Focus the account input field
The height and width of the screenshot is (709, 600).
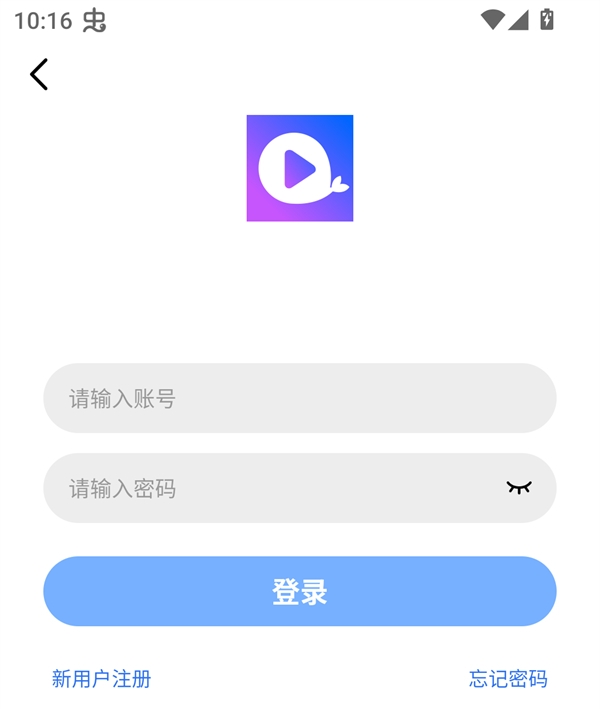[299, 398]
